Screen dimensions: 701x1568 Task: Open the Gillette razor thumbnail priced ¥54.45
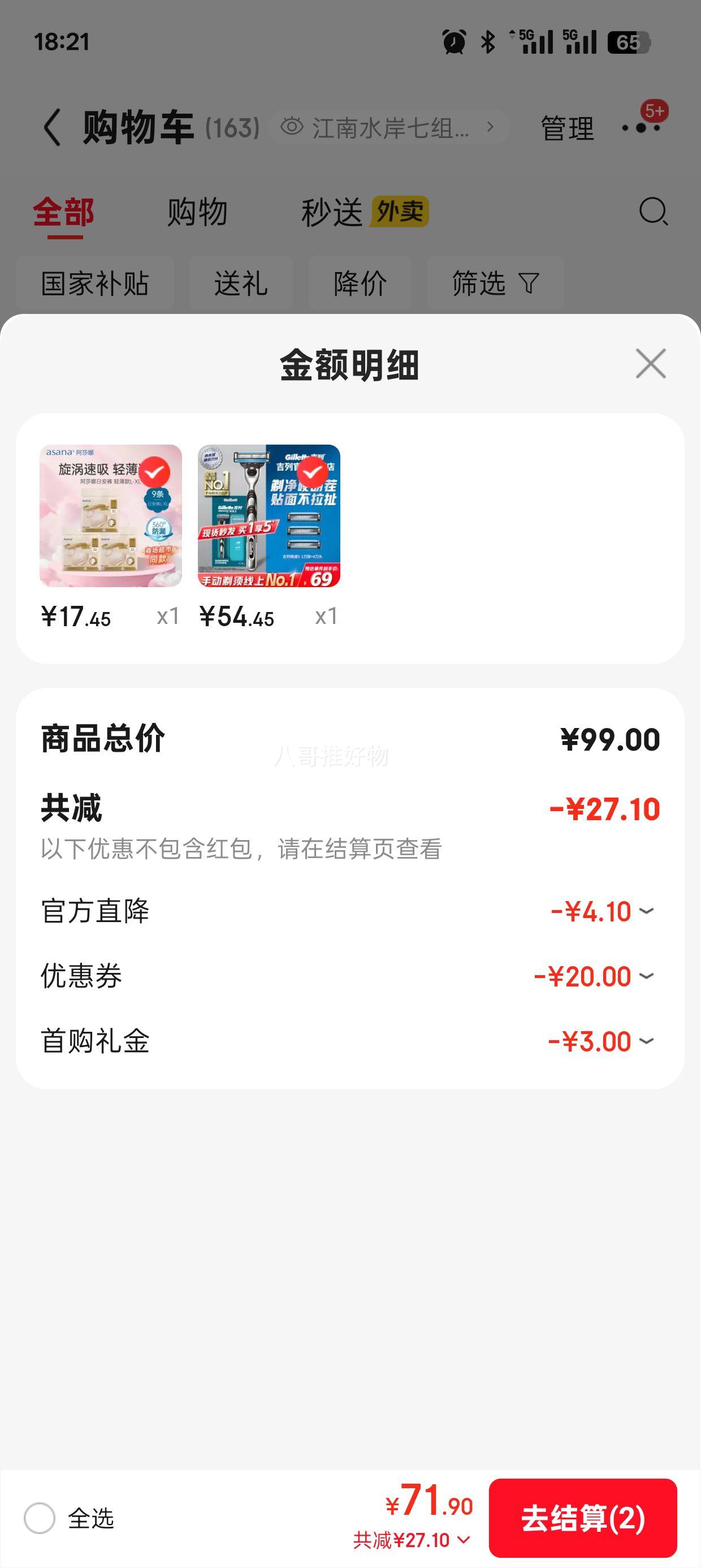[269, 516]
